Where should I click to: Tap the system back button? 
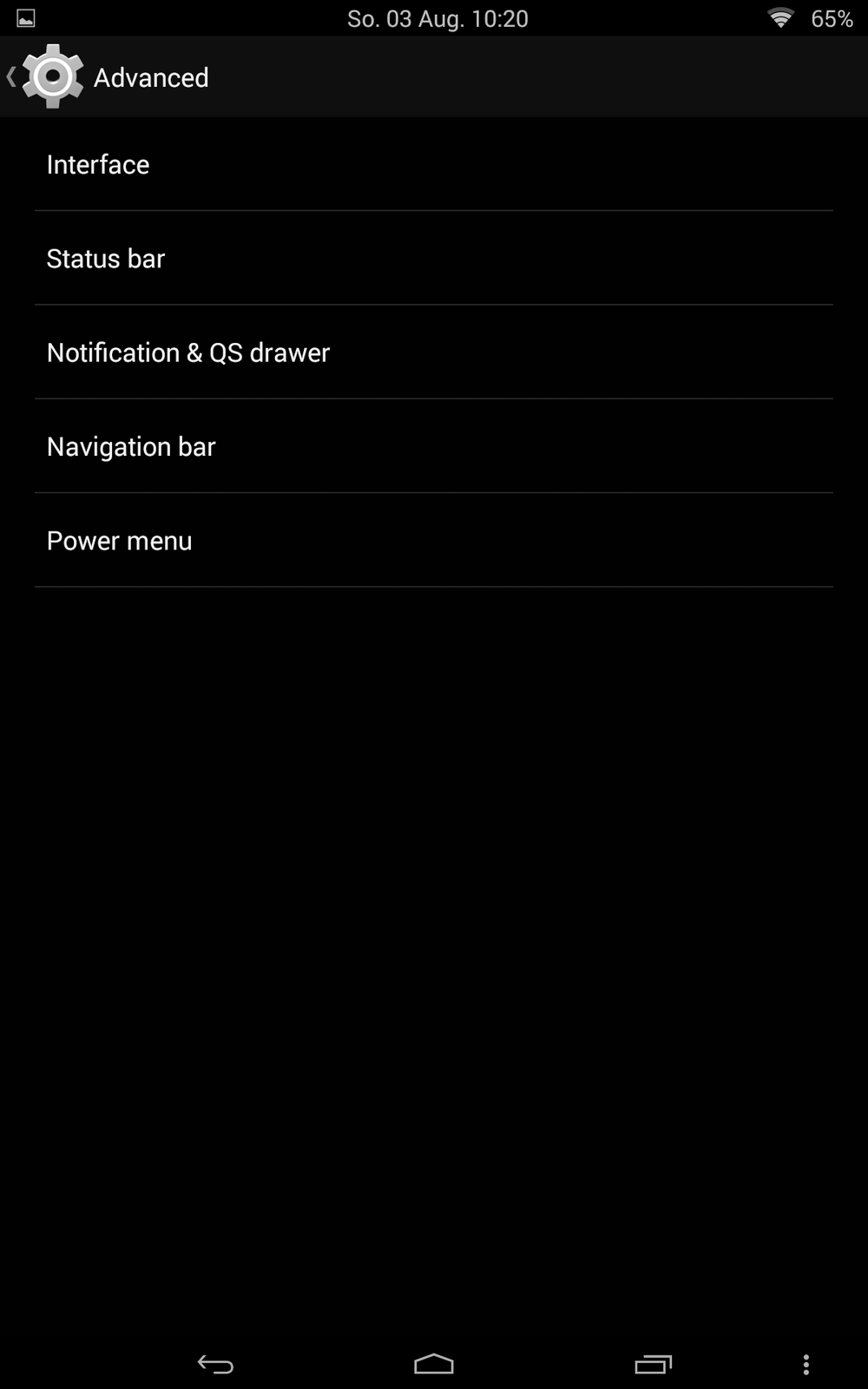tap(215, 1364)
